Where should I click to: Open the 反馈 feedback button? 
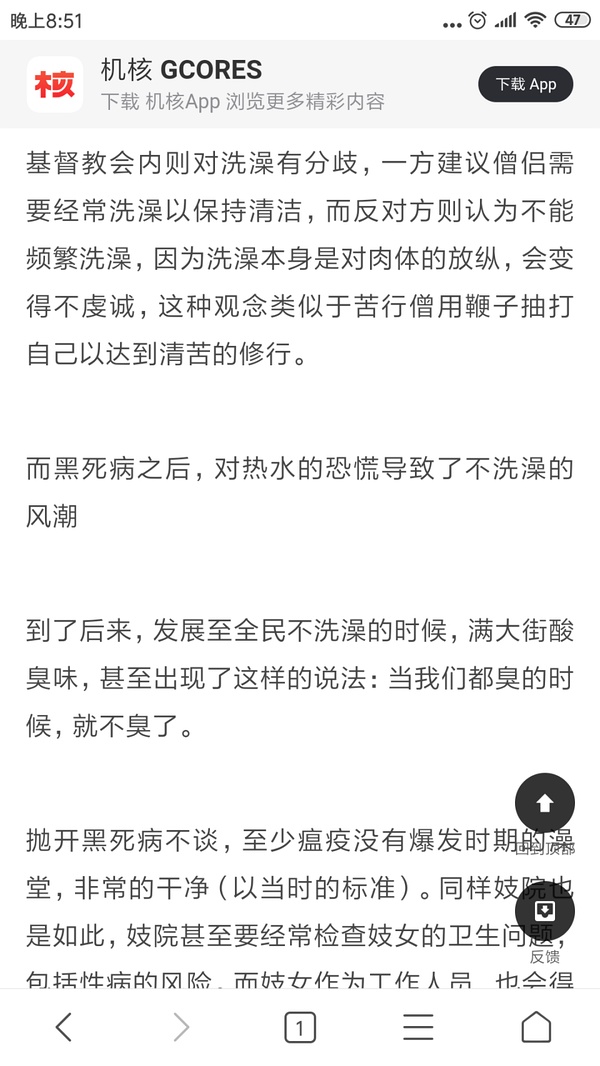point(544,910)
